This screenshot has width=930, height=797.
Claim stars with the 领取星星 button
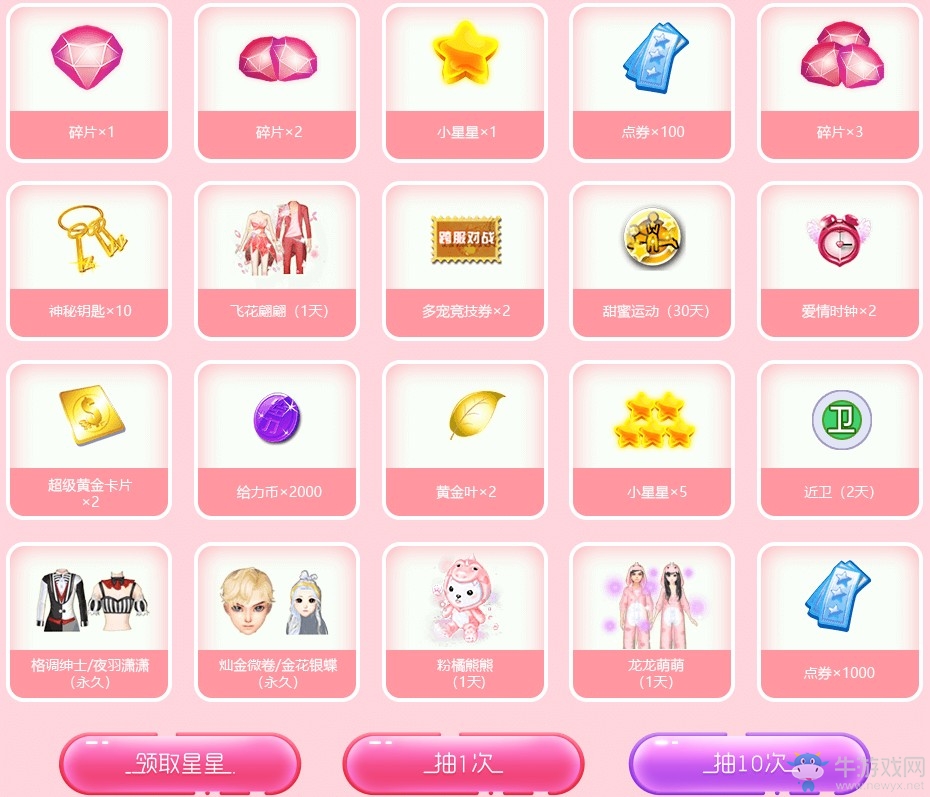(x=180, y=764)
